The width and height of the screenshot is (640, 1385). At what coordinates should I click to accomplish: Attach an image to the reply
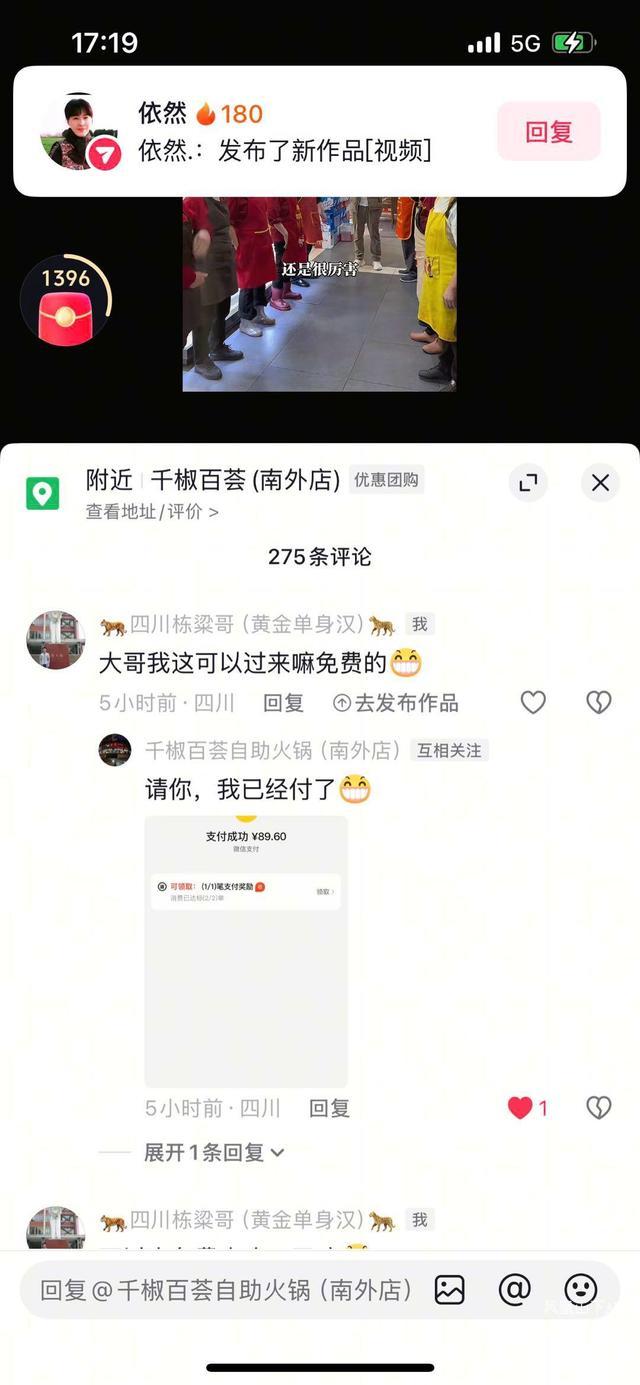pos(450,1290)
